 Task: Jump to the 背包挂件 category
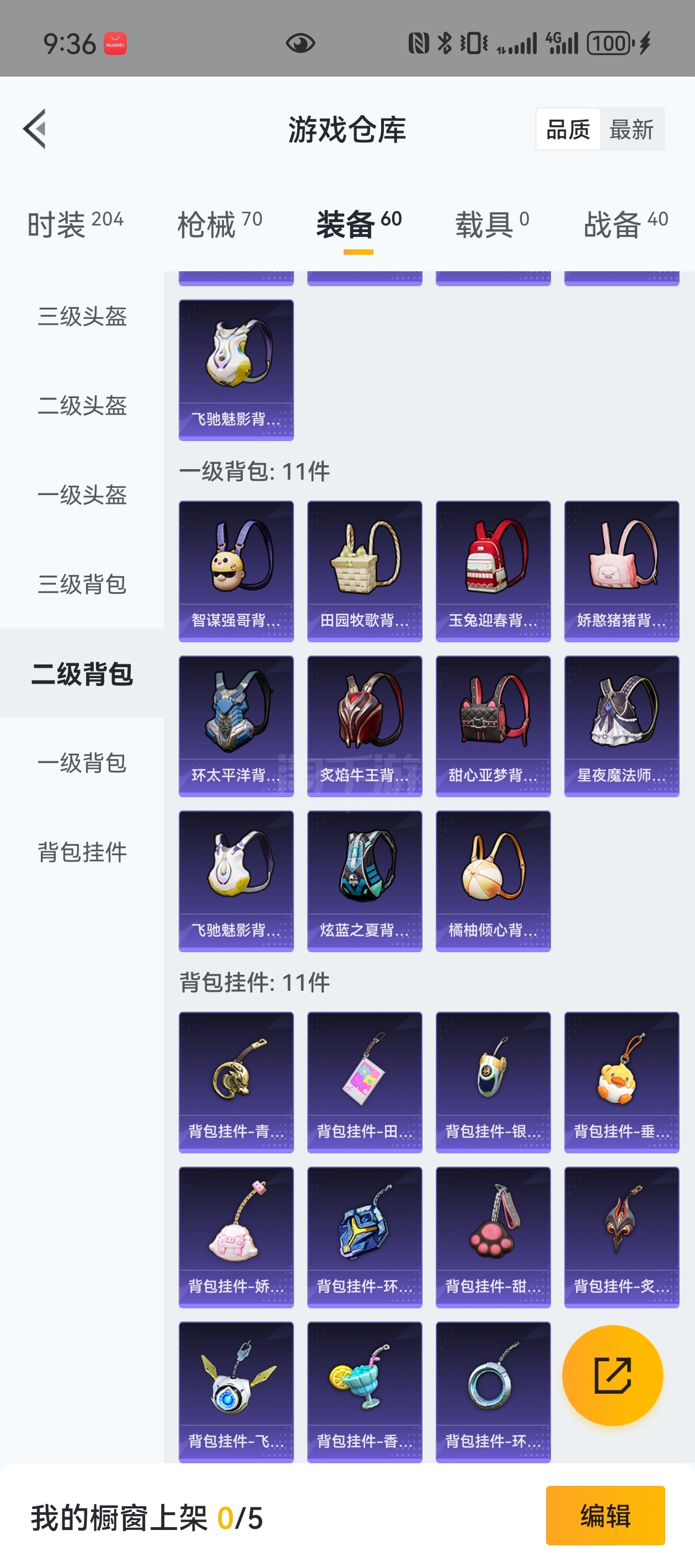[x=82, y=852]
